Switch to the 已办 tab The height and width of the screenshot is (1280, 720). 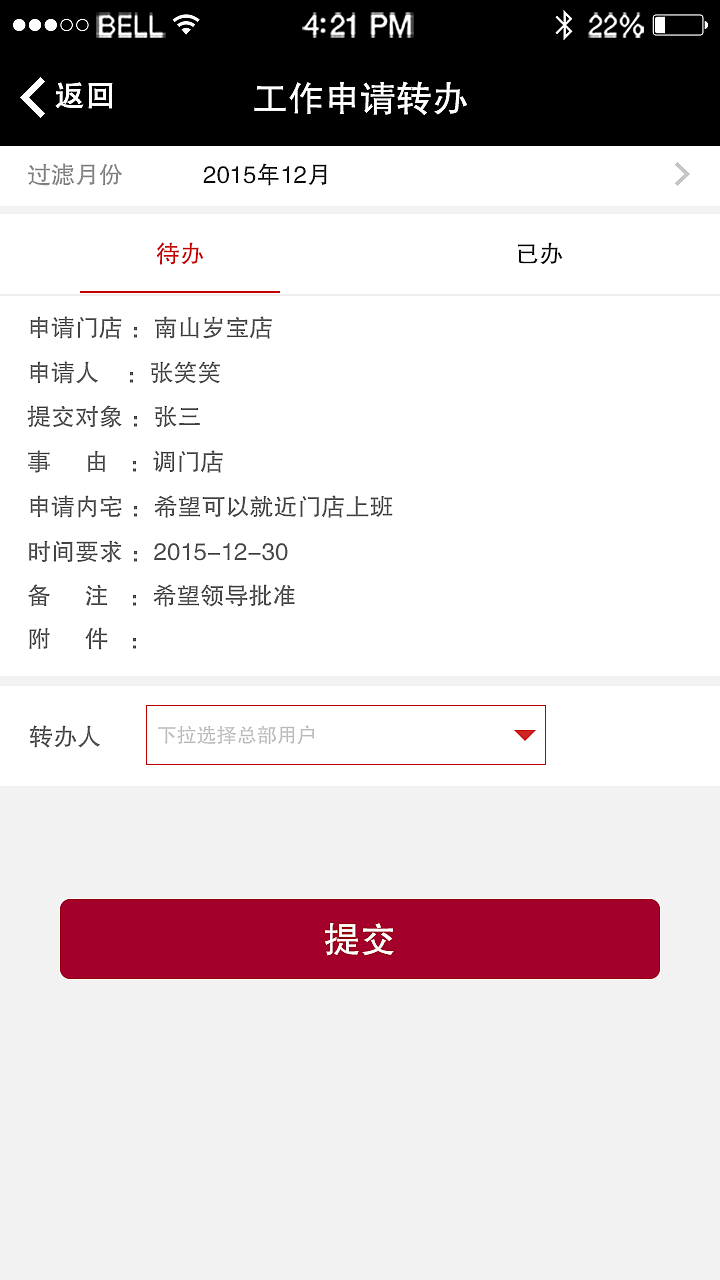[540, 254]
